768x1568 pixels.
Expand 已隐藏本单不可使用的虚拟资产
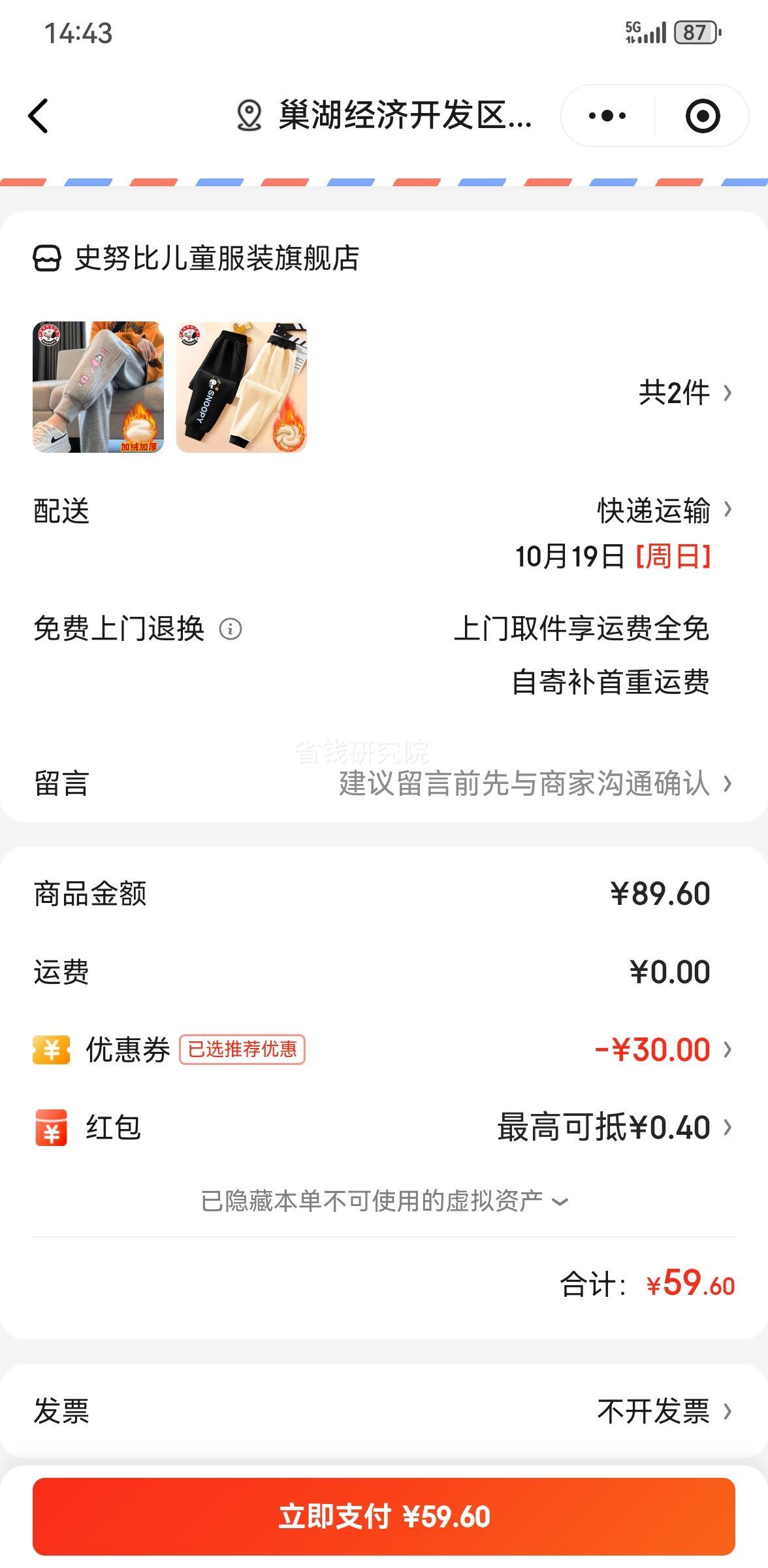384,1201
